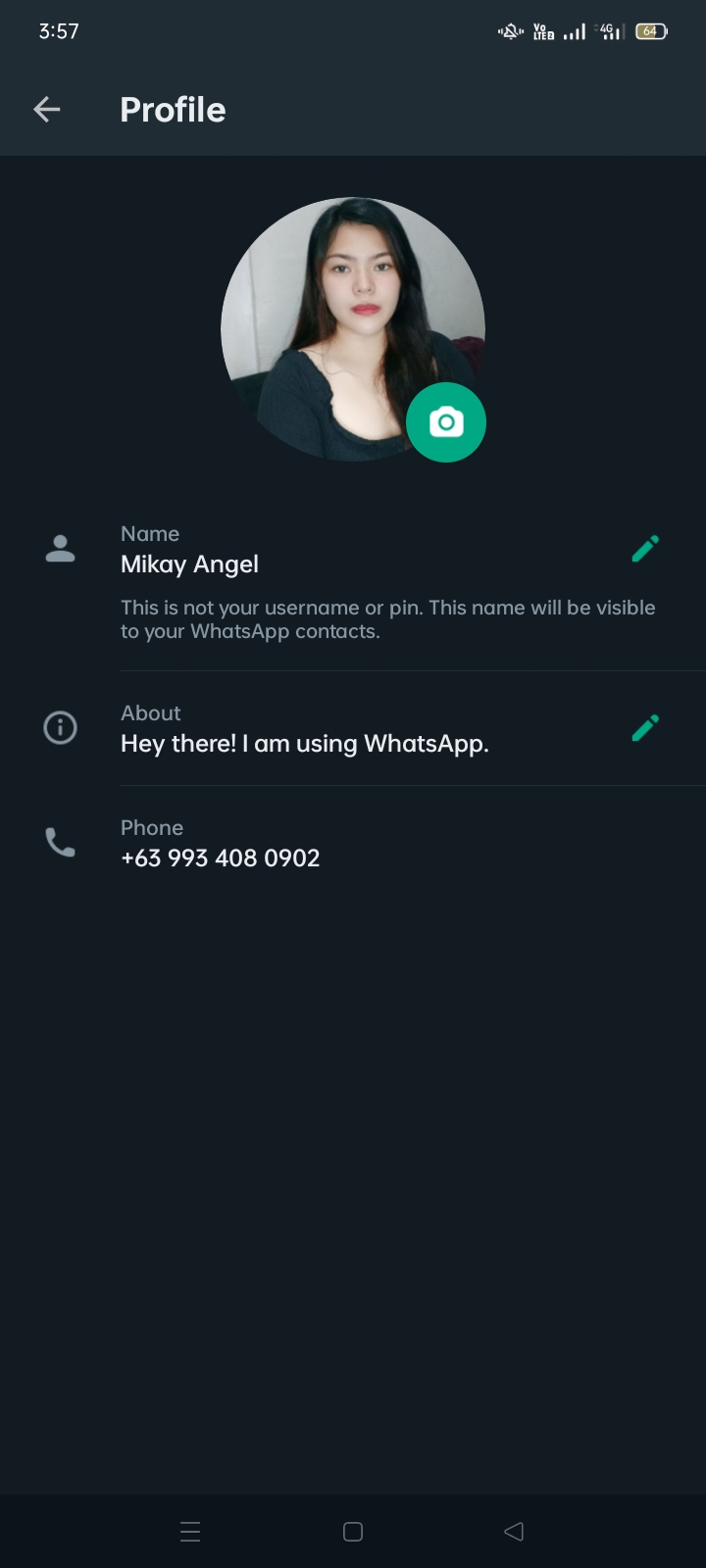This screenshot has width=706, height=1568.
Task: Go to home screen via navigation bar
Action: (x=353, y=1532)
